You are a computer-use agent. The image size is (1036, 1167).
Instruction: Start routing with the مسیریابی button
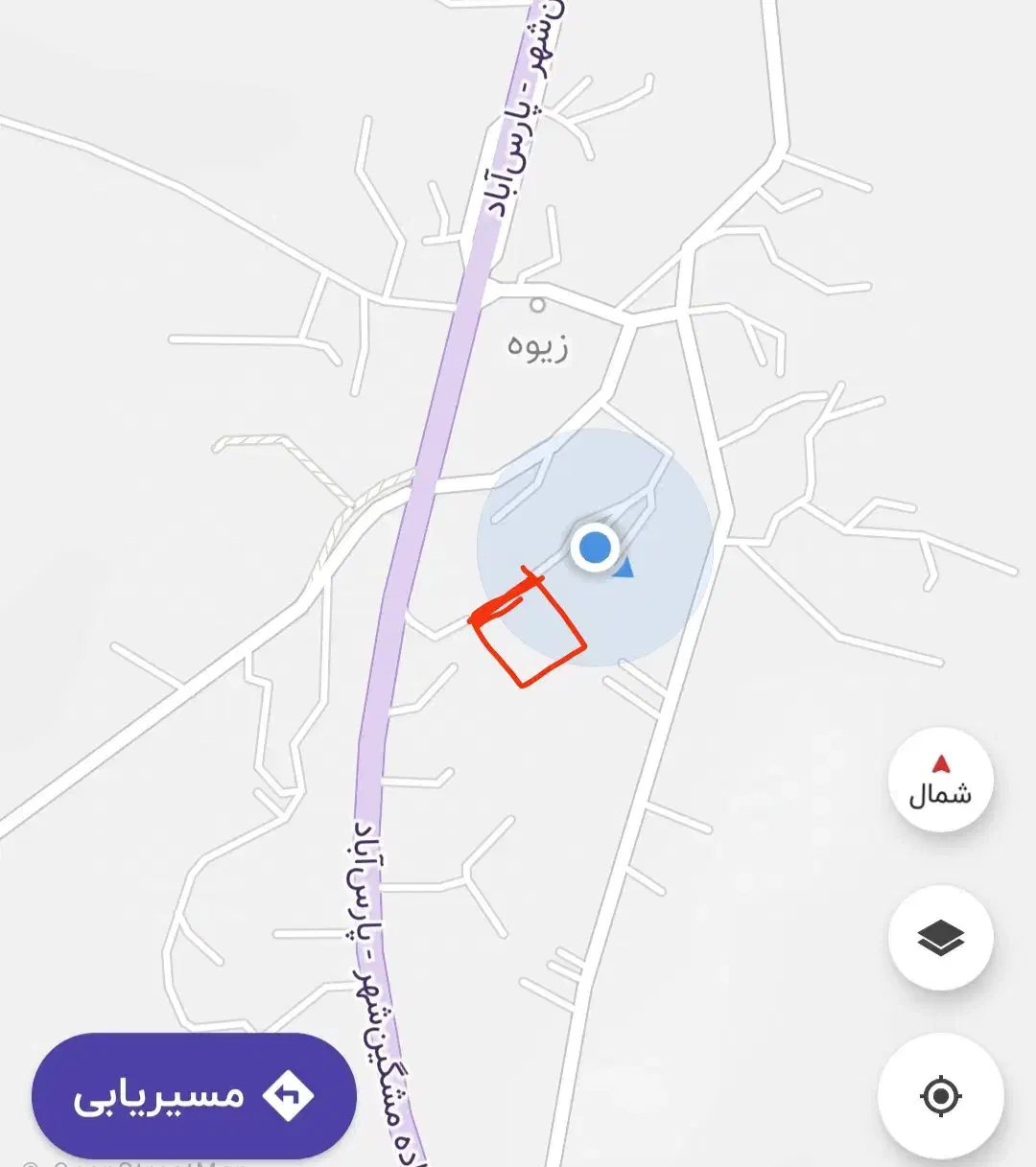(x=194, y=1095)
